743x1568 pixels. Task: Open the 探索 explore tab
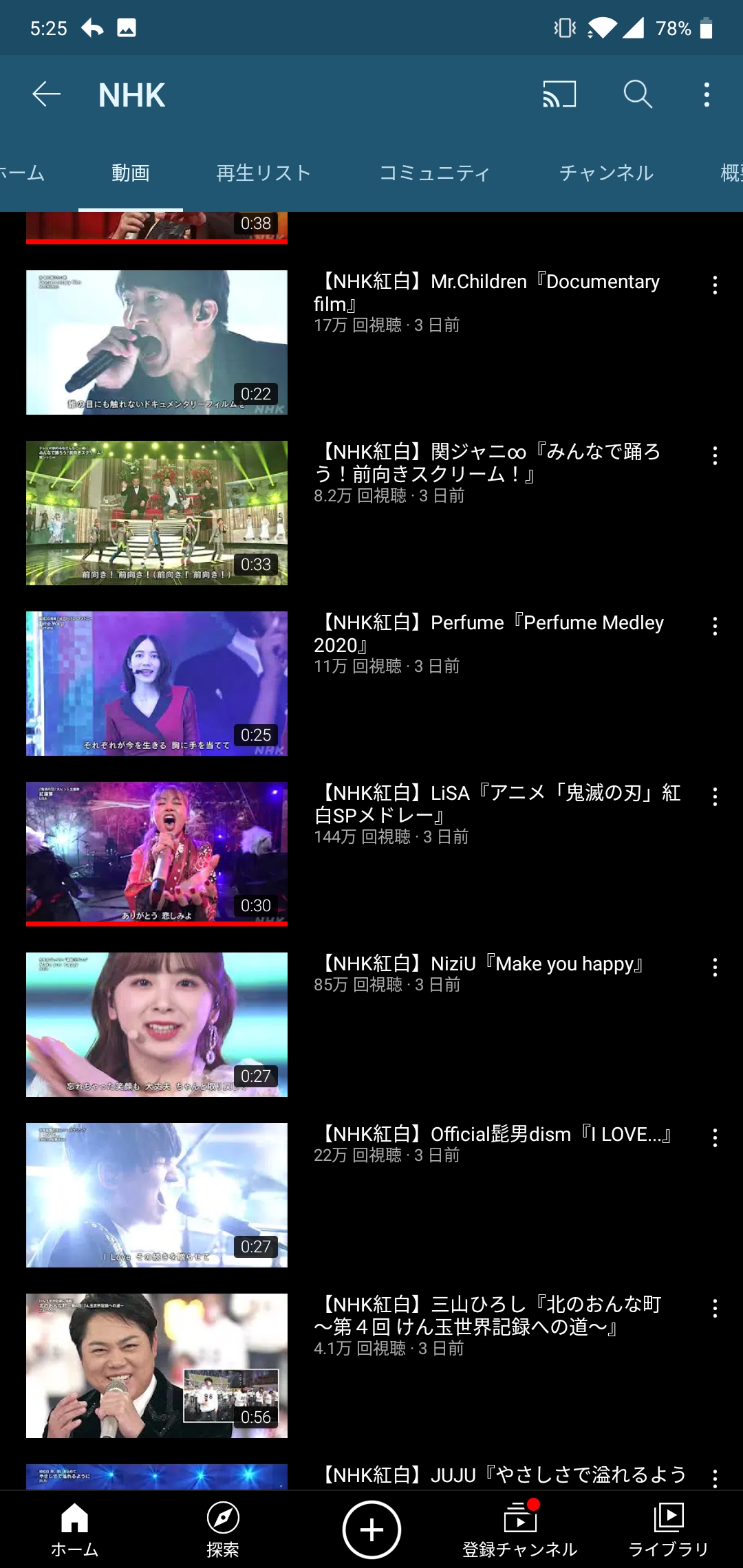(223, 1529)
